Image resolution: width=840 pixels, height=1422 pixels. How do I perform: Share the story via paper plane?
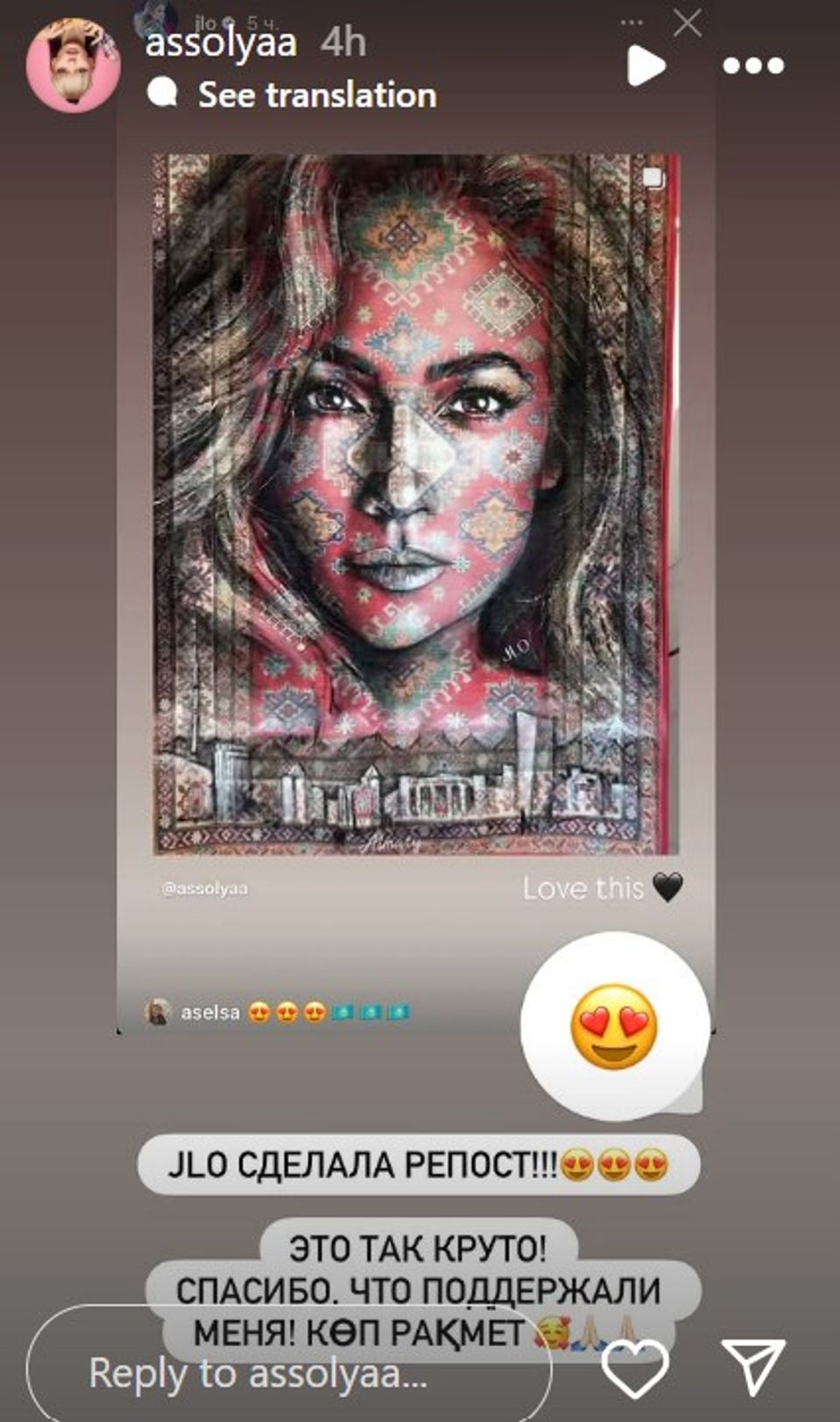(753, 1367)
